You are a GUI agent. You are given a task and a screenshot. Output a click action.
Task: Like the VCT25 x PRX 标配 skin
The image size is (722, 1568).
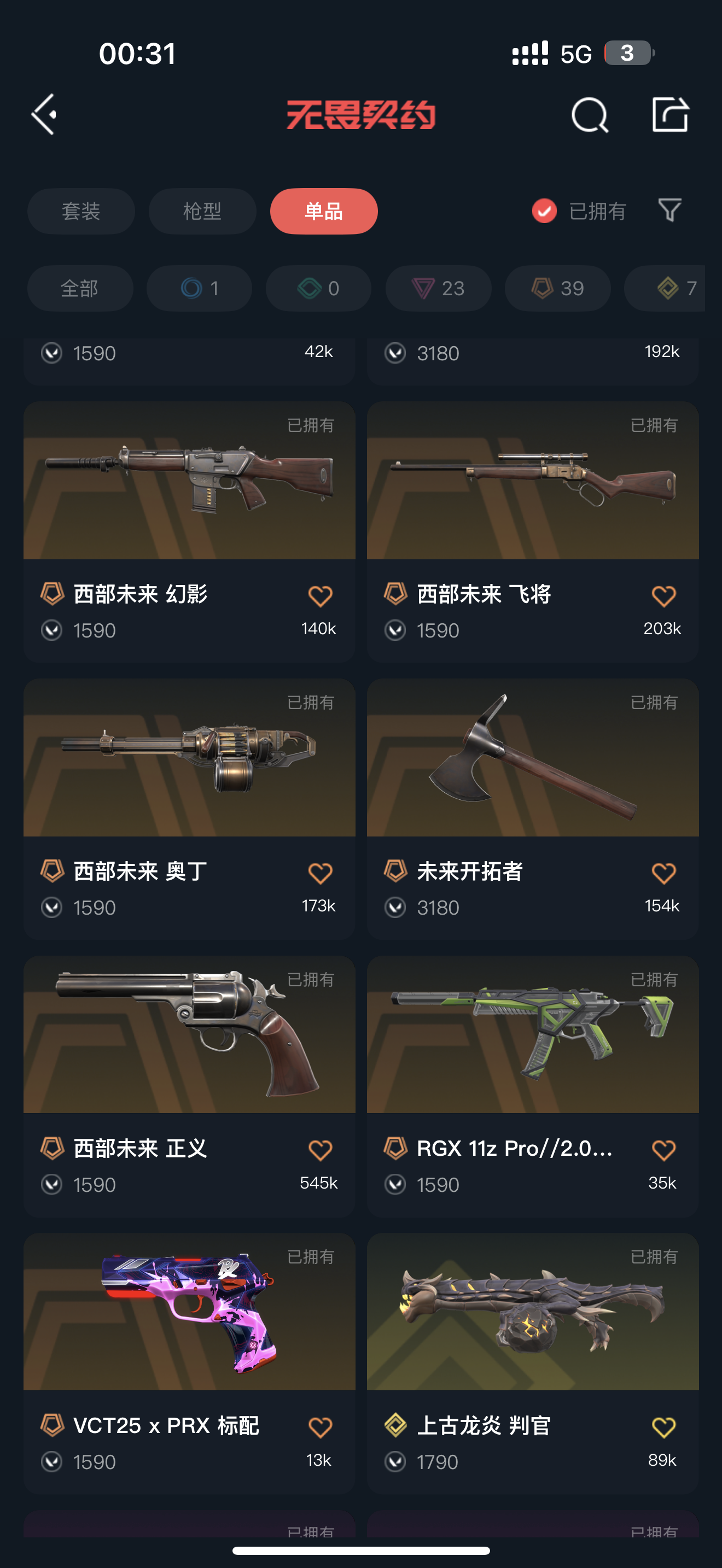320,1427
